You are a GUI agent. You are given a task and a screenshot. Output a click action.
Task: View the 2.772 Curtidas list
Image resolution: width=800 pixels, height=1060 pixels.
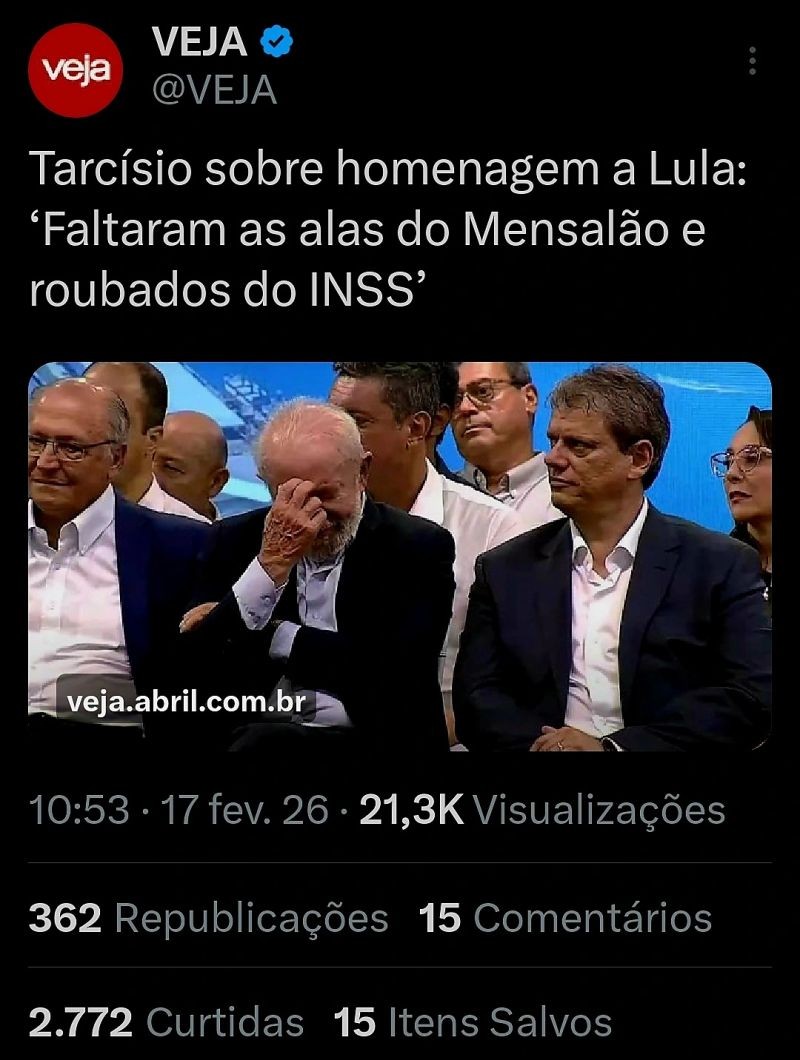(x=166, y=1022)
